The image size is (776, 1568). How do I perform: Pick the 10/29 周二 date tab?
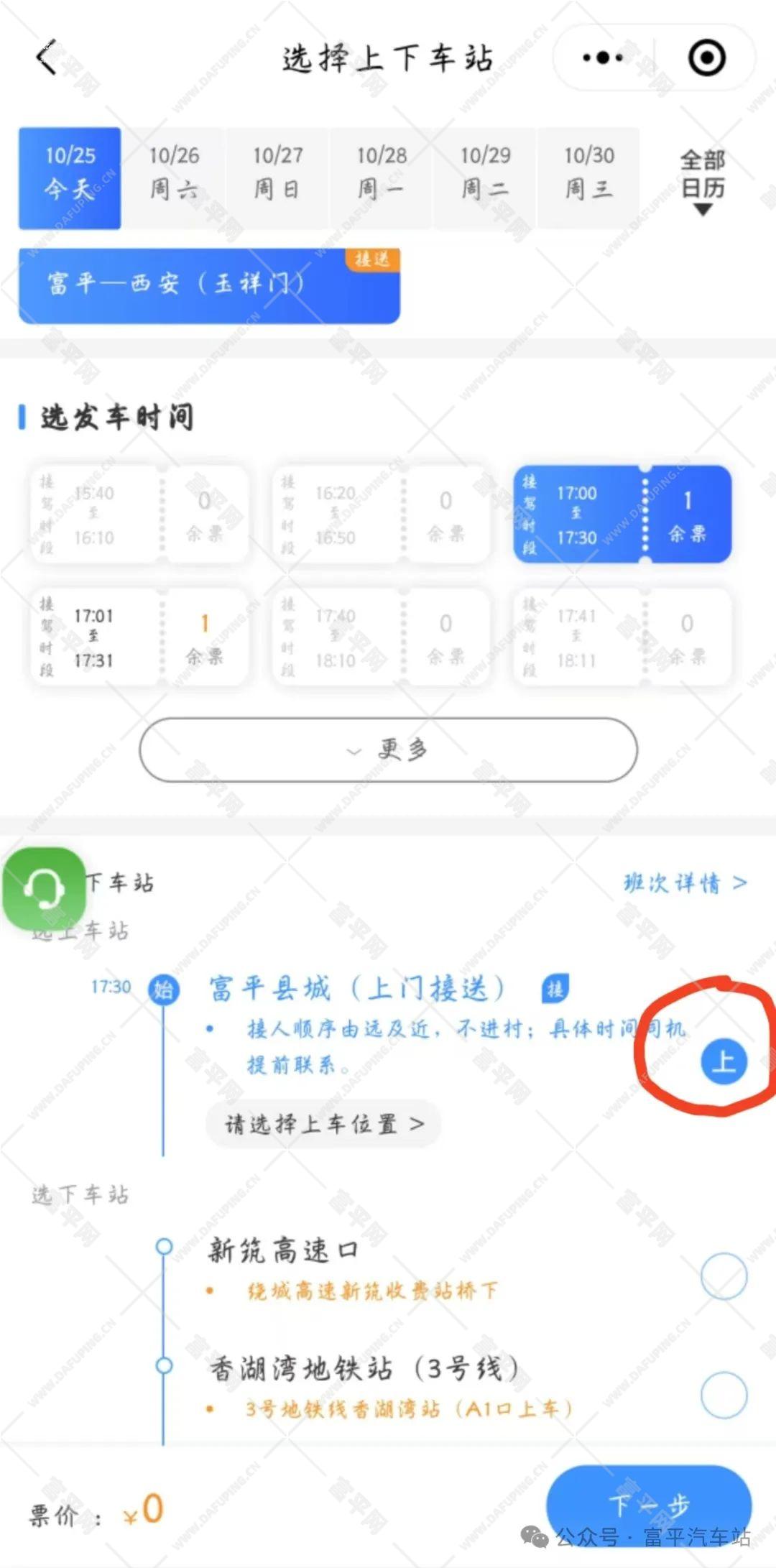485,174
